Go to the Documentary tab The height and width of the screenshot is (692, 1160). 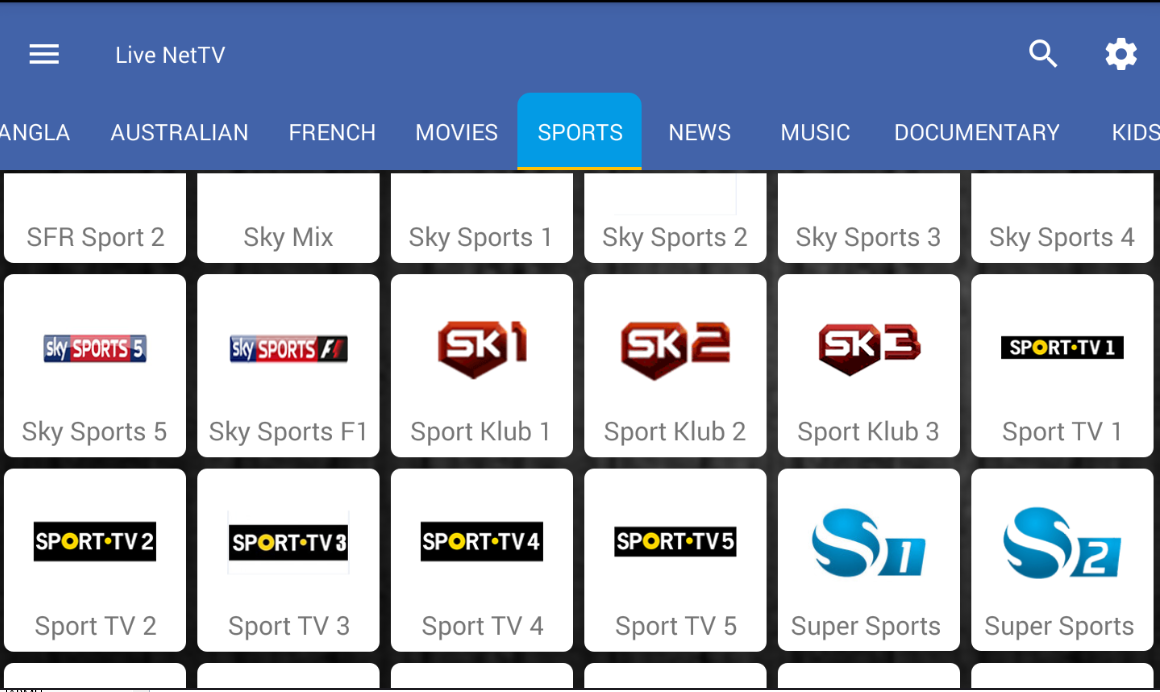tap(976, 133)
